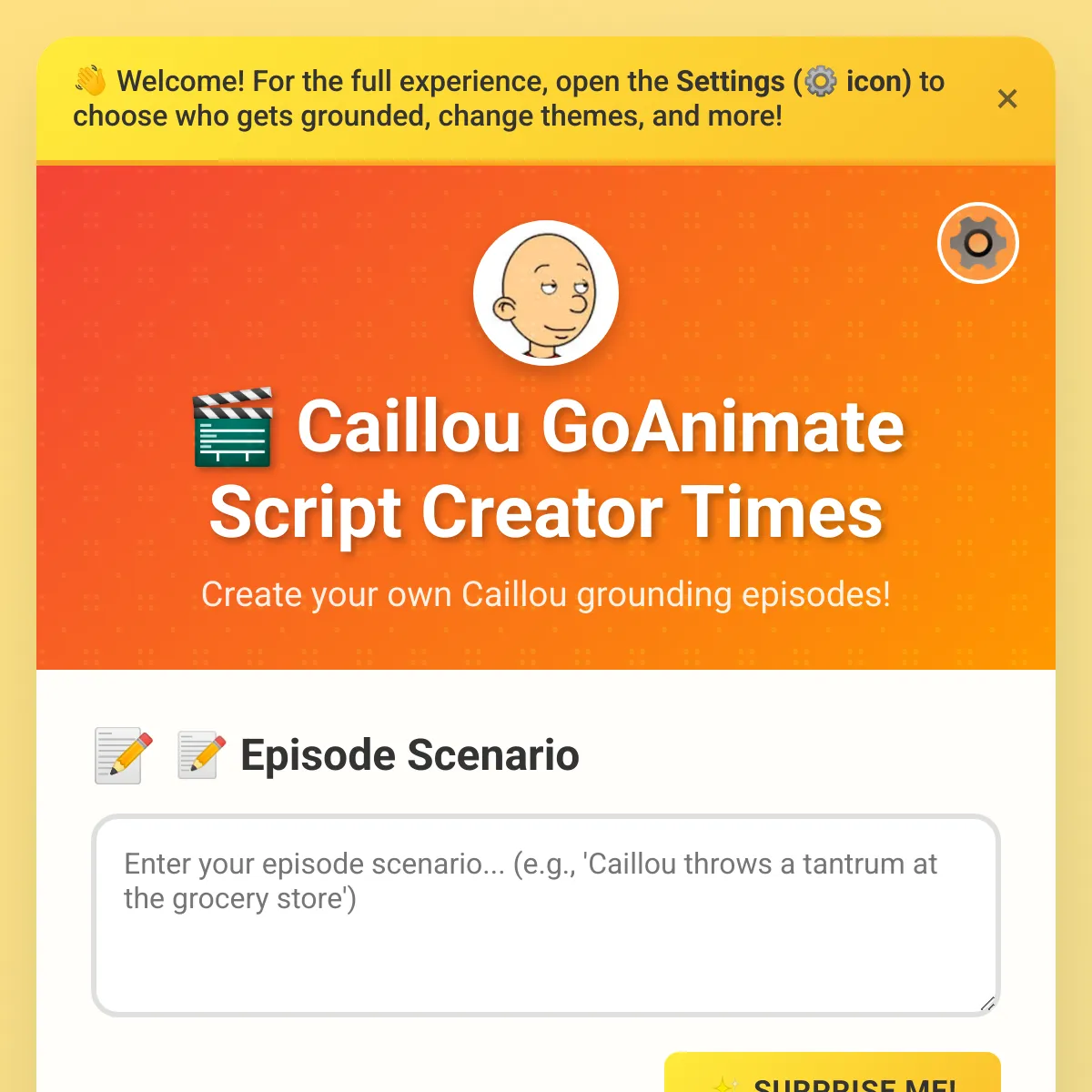Dismiss the welcome banner
Image resolution: width=1092 pixels, height=1092 pixels.
tap(1006, 99)
